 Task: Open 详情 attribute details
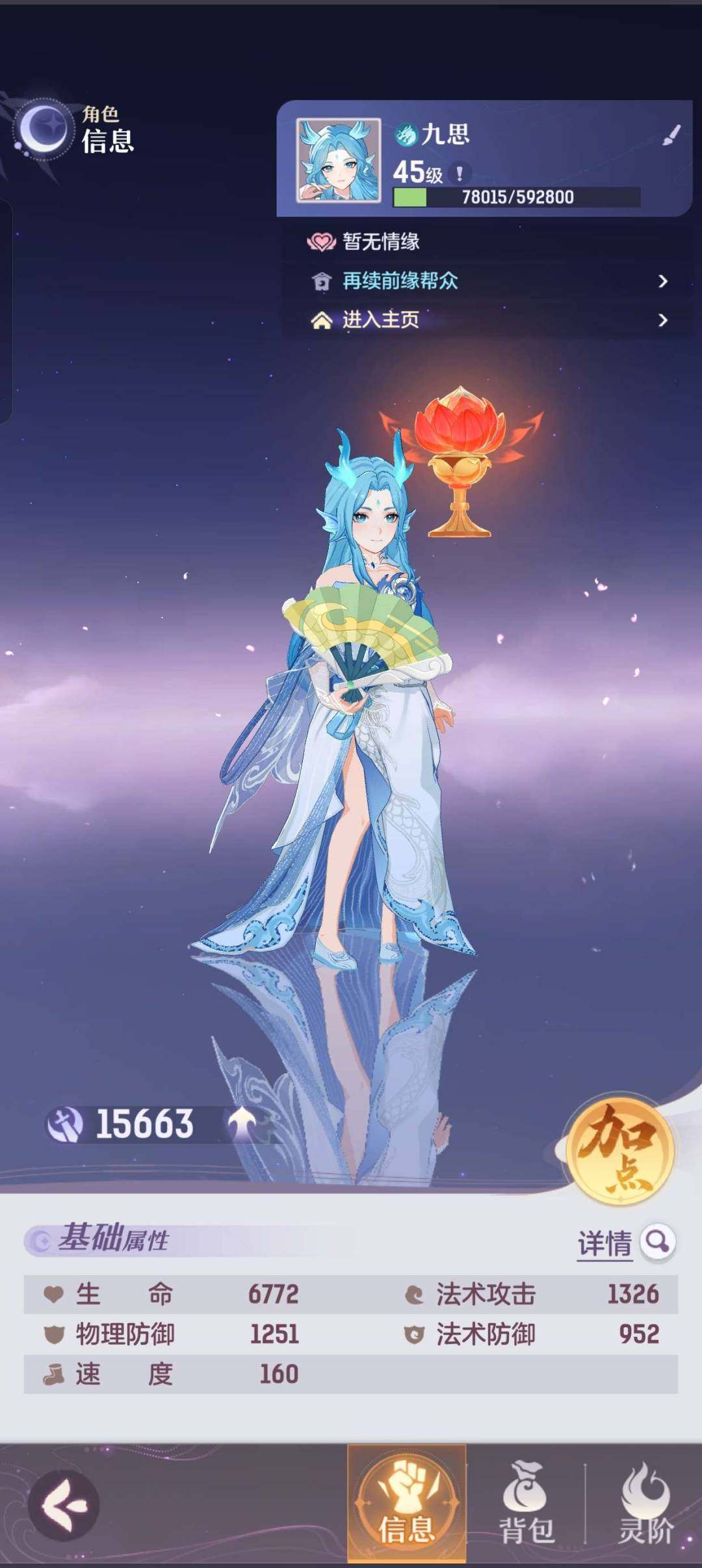coord(625,1243)
